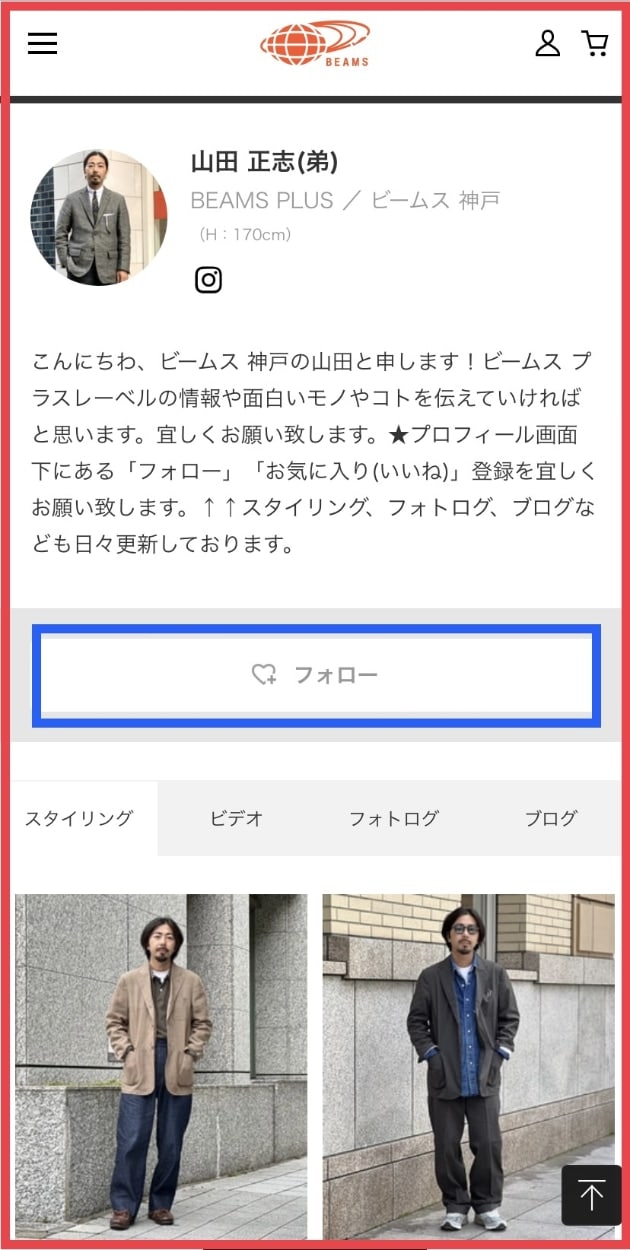
Task: Go to the BEAMS home page logo
Action: (315, 44)
